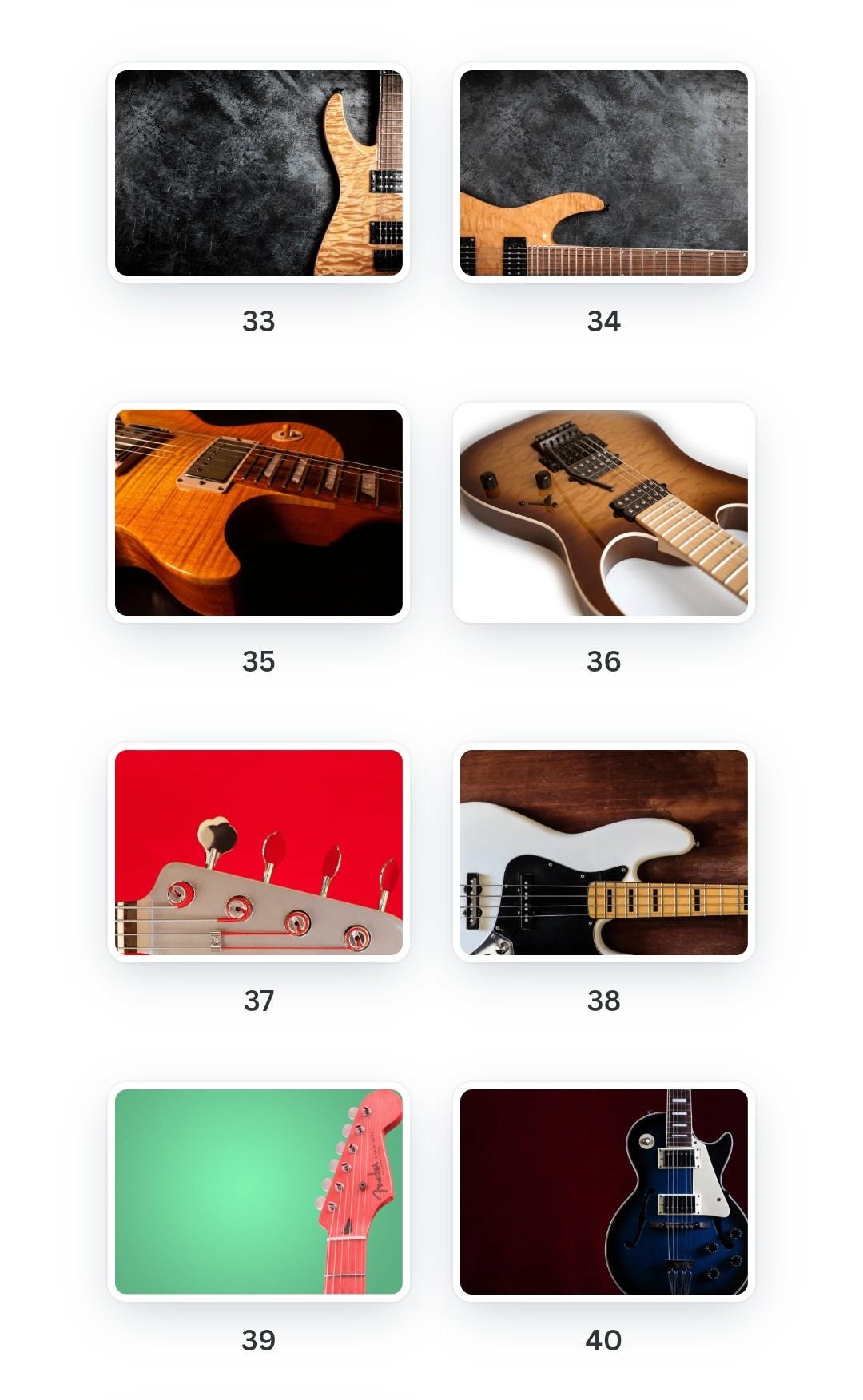863x1400 pixels.
Task: Open wallpaper 35, the orange flame-top guitar
Action: [x=258, y=512]
